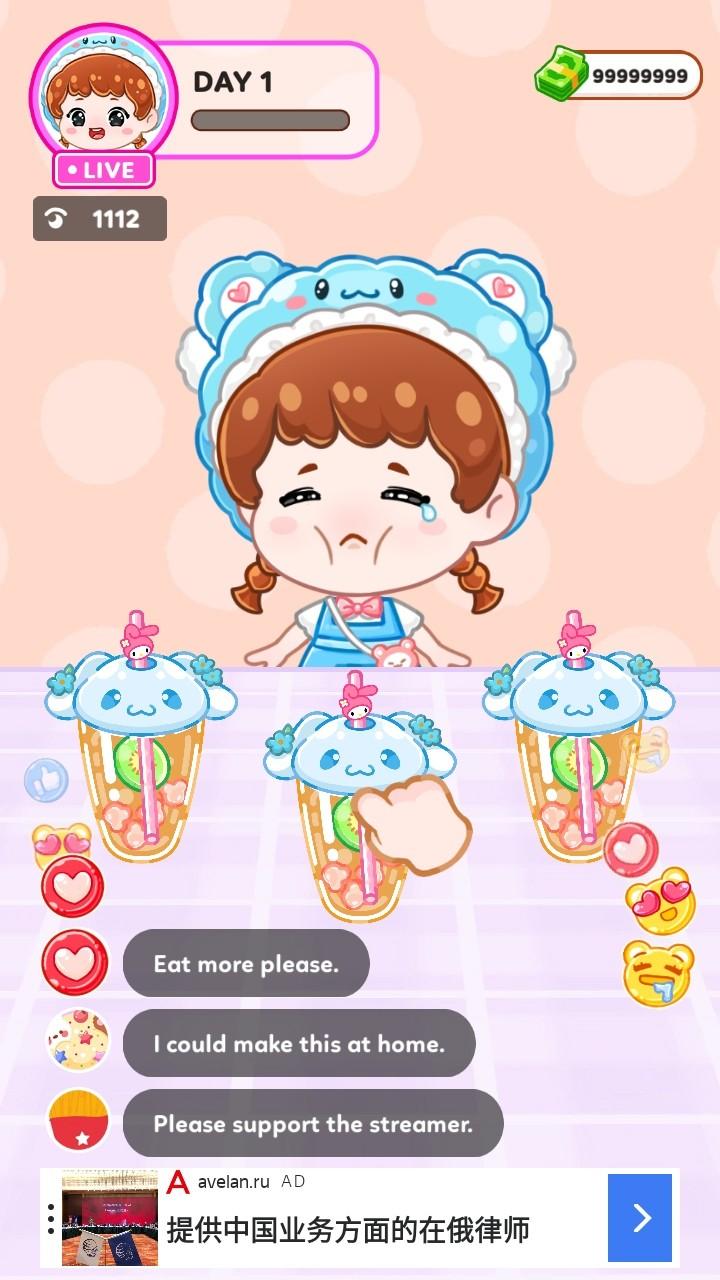
Task: Open the avelan.ru ad arrow button
Action: pos(640,1217)
